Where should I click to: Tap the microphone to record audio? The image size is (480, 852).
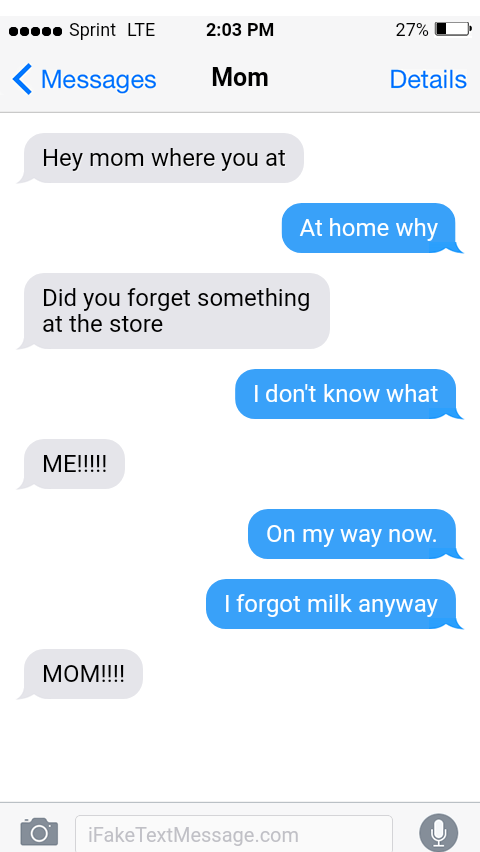point(439,832)
